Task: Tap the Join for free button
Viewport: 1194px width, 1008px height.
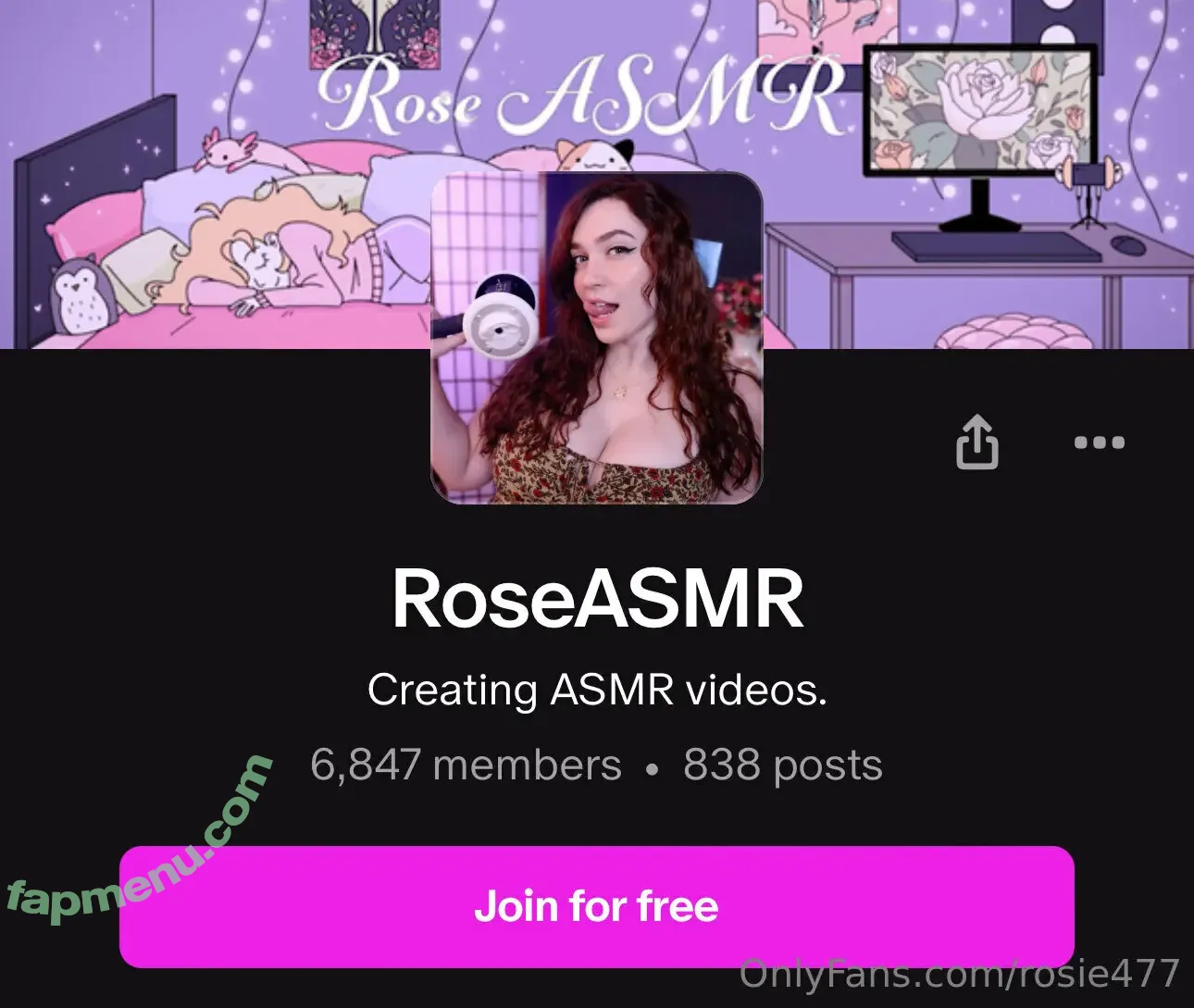Action: click(x=596, y=906)
